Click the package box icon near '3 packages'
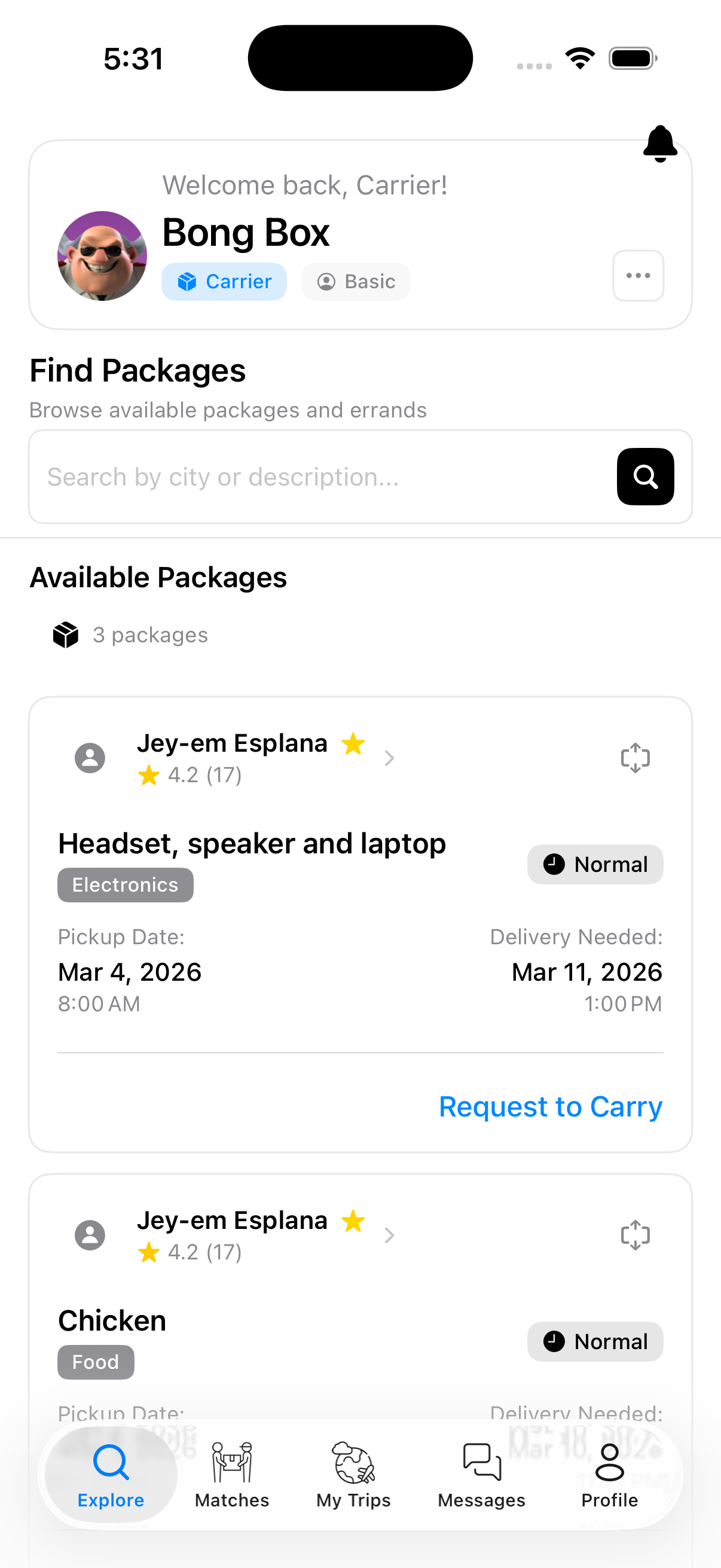The image size is (721, 1568). pos(65,634)
